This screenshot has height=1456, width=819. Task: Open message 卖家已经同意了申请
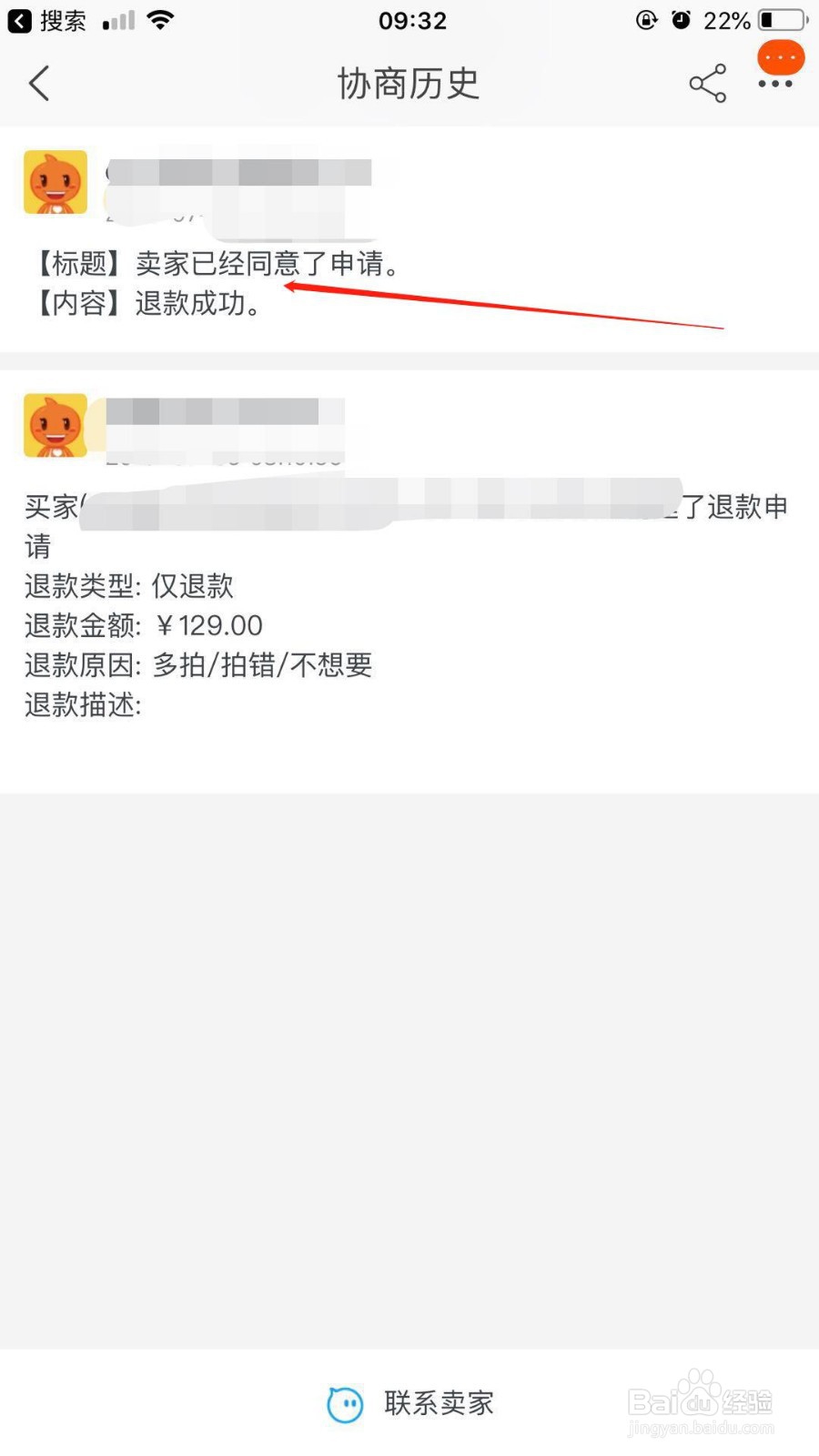[218, 264]
